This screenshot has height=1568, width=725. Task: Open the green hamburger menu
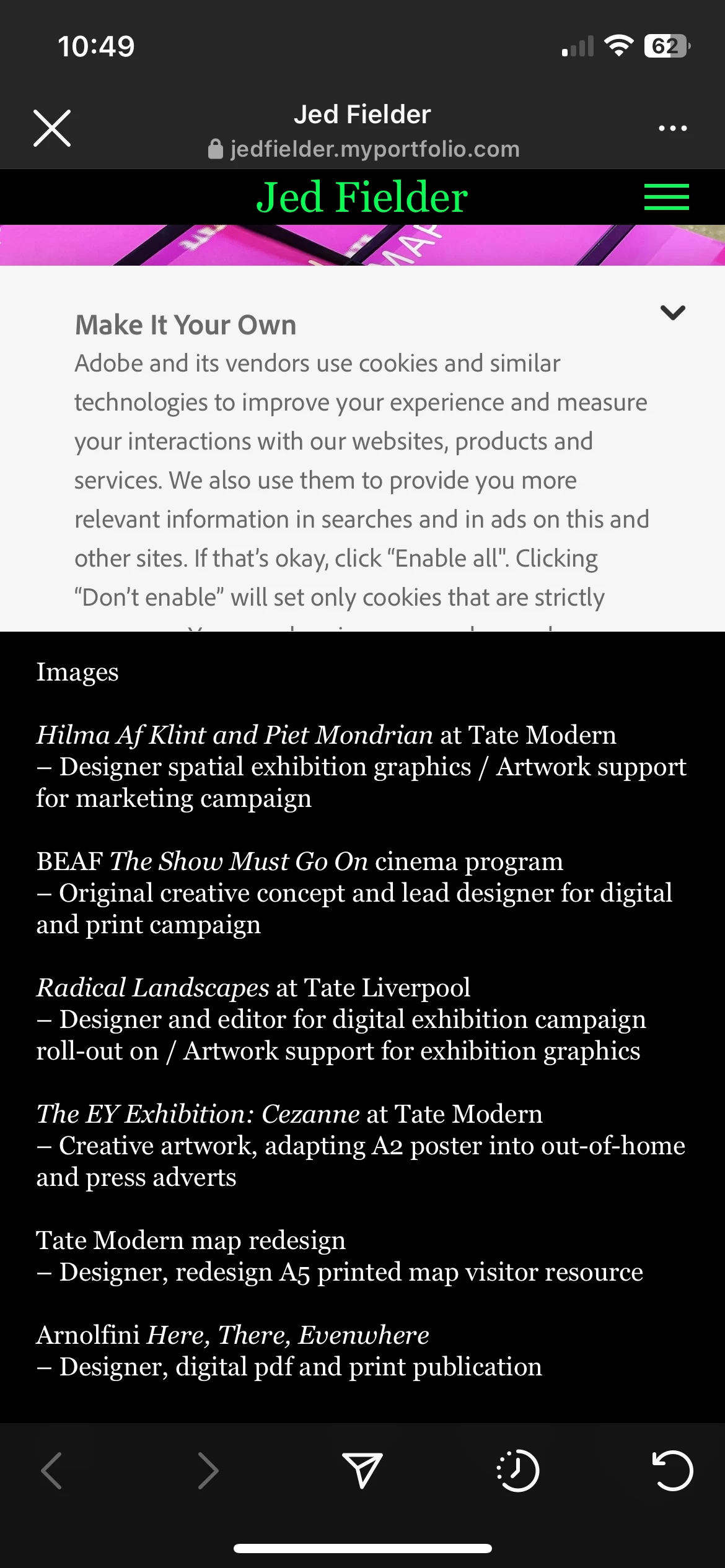coord(666,197)
